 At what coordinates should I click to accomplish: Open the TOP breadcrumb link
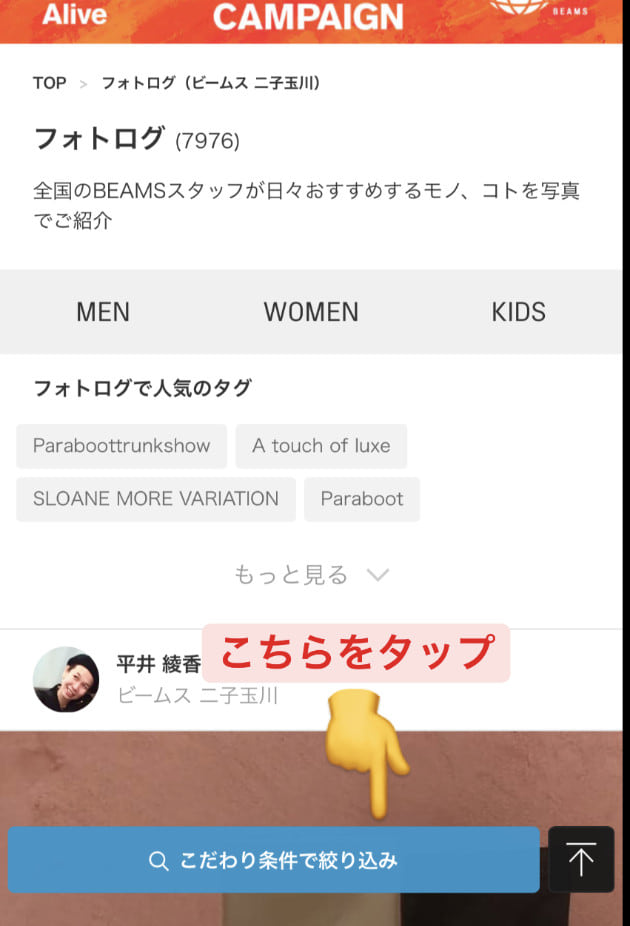49,83
